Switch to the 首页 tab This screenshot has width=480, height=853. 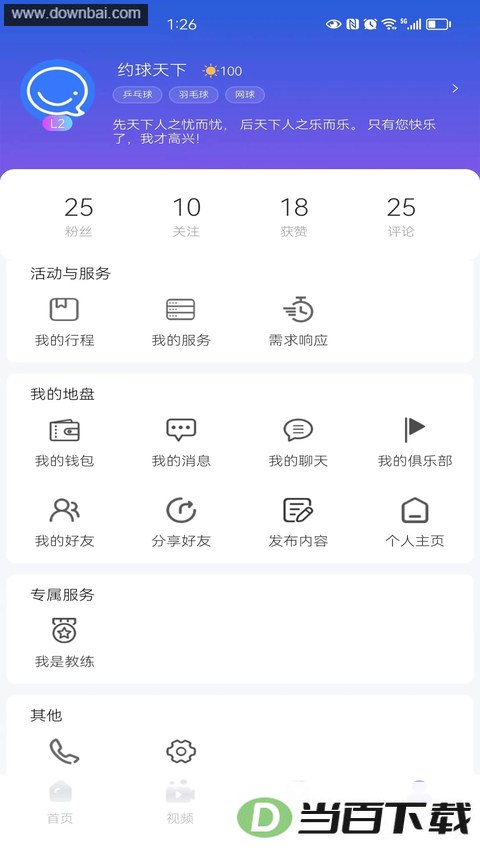coord(60,803)
